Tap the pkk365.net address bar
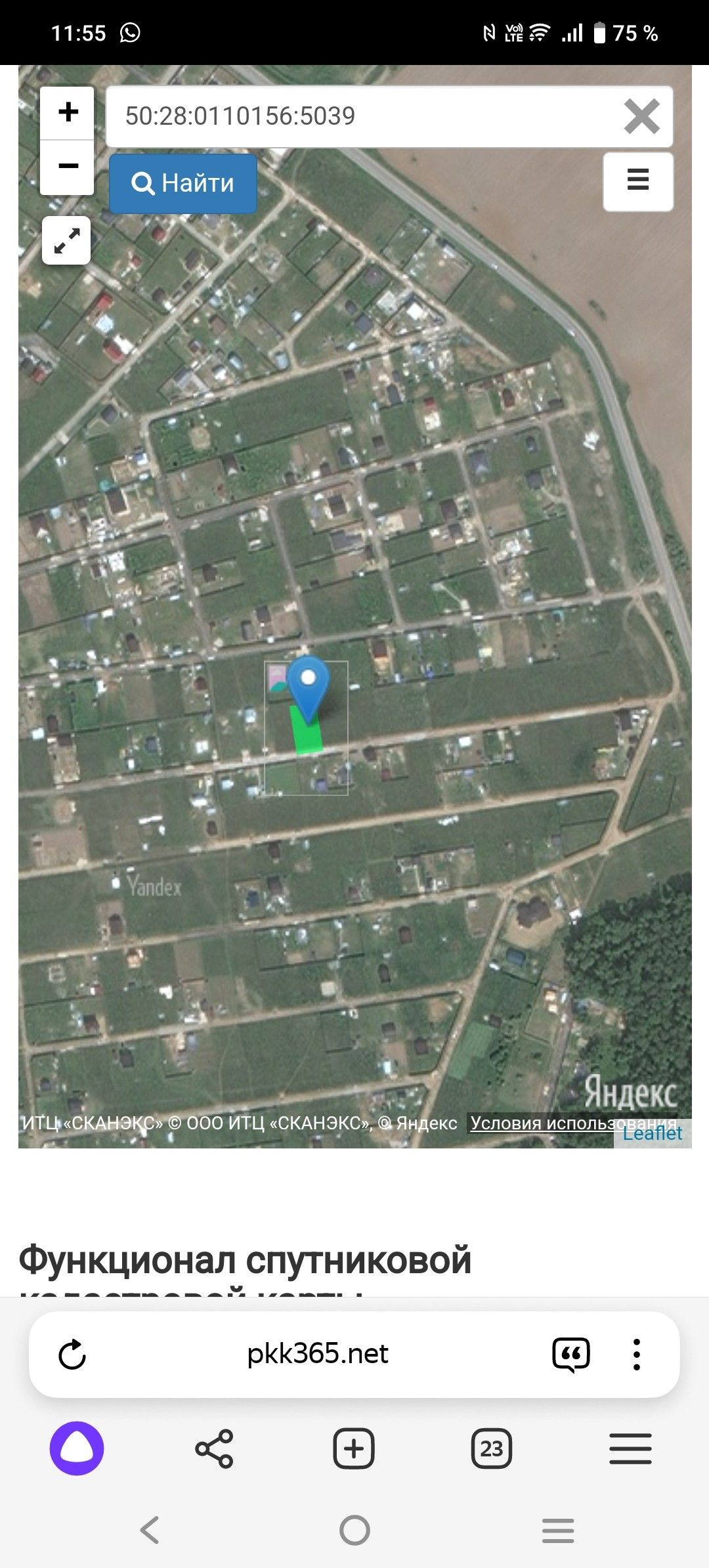The width and height of the screenshot is (709, 1568). click(x=318, y=1354)
